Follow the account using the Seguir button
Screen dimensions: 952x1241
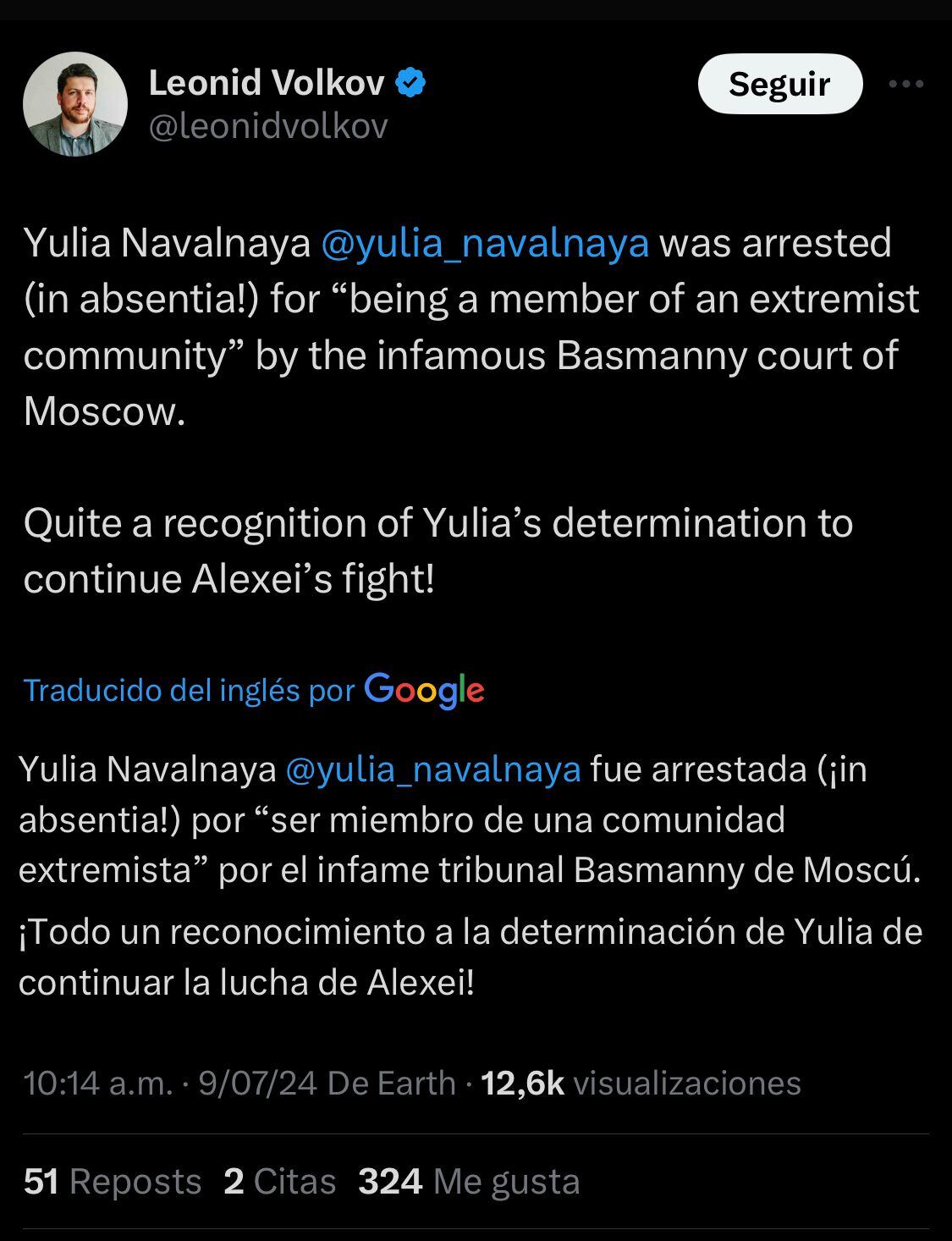click(x=780, y=82)
